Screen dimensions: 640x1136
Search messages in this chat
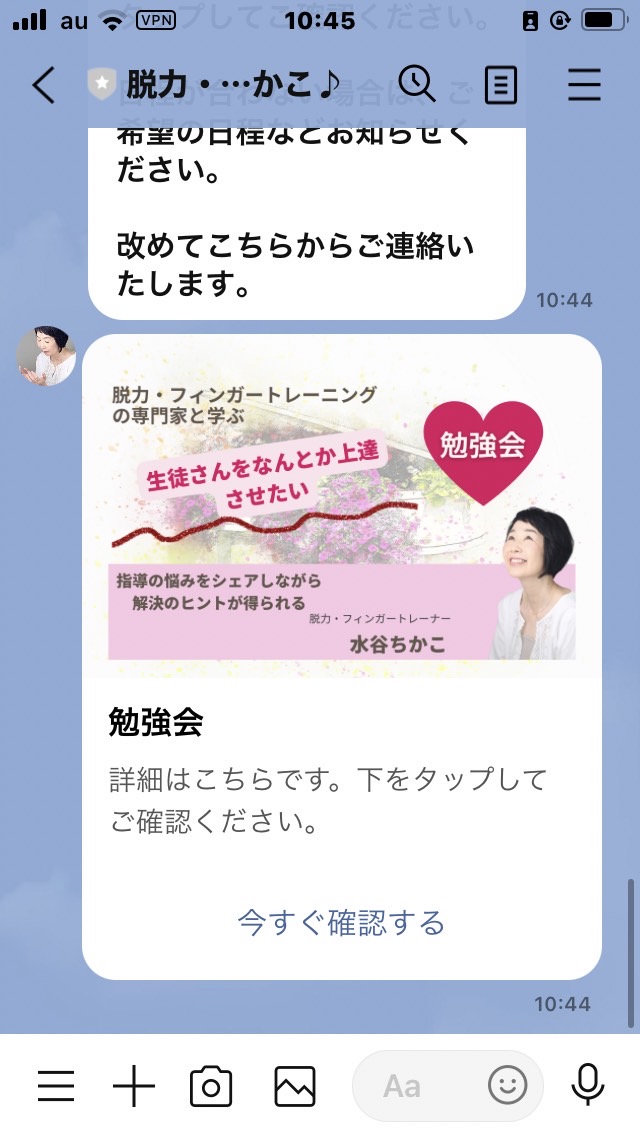point(417,84)
